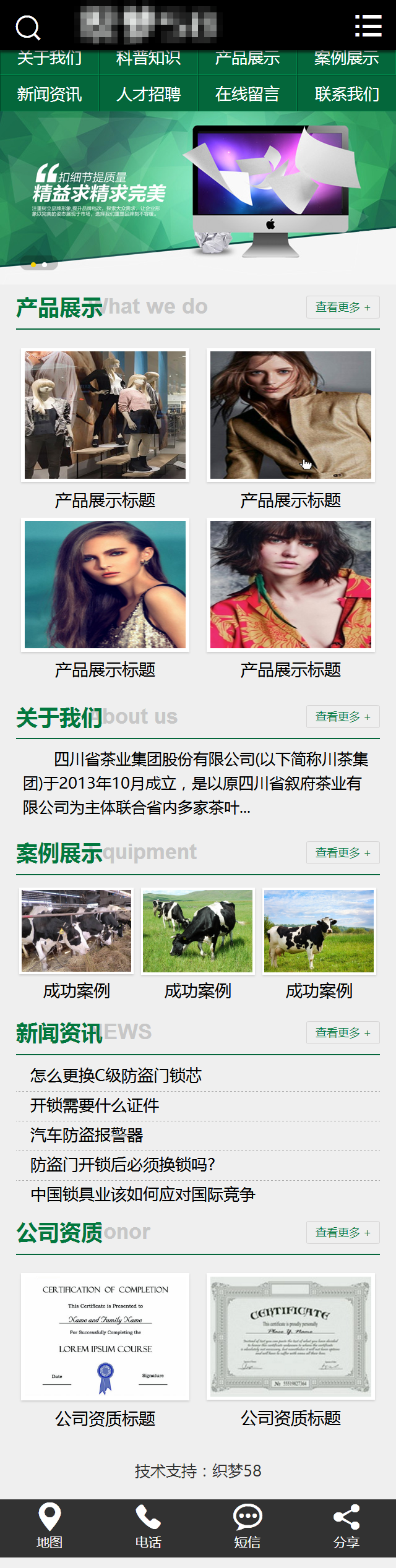View more in 公司资质 section
396x1568 pixels.
tap(343, 1233)
